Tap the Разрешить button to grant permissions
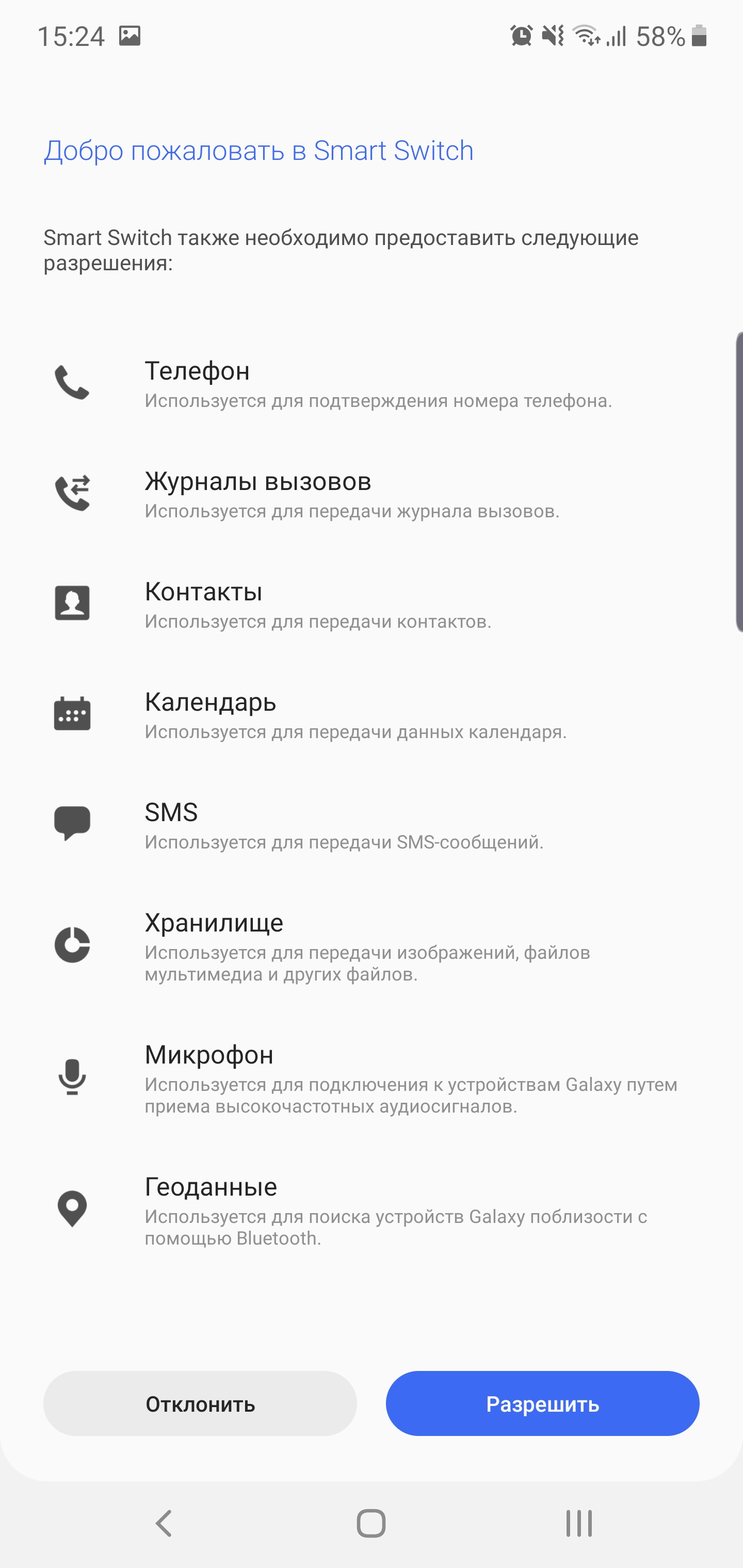Viewport: 743px width, 1568px height. point(542,1403)
